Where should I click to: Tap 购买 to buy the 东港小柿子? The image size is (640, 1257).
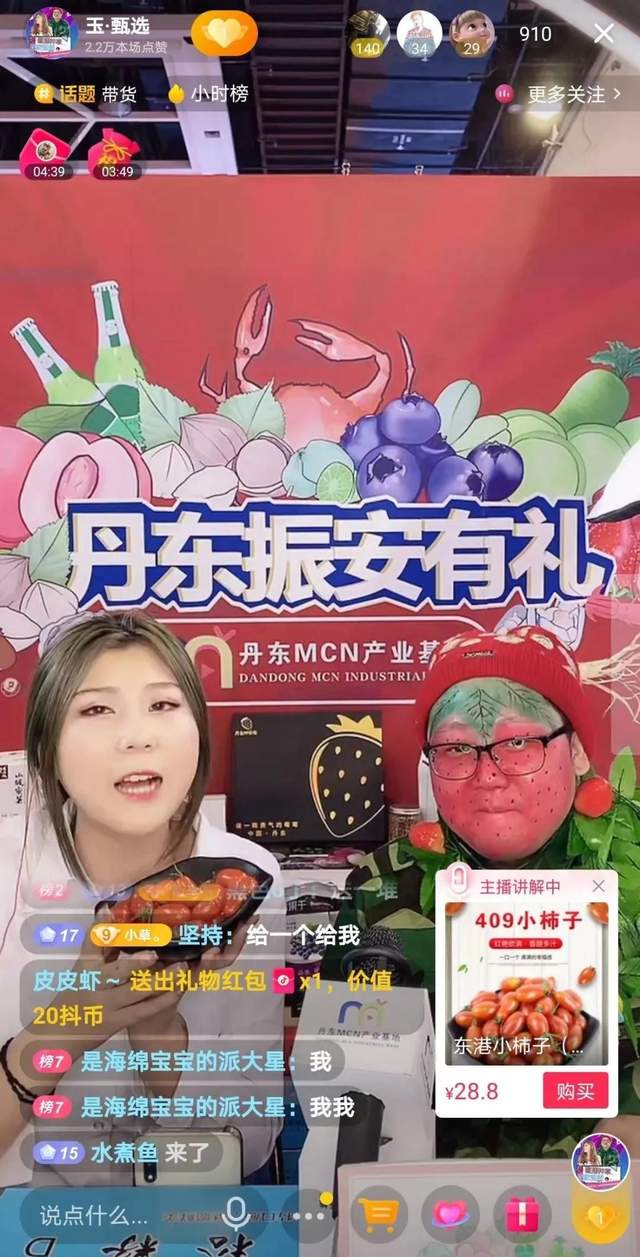[x=575, y=1090]
